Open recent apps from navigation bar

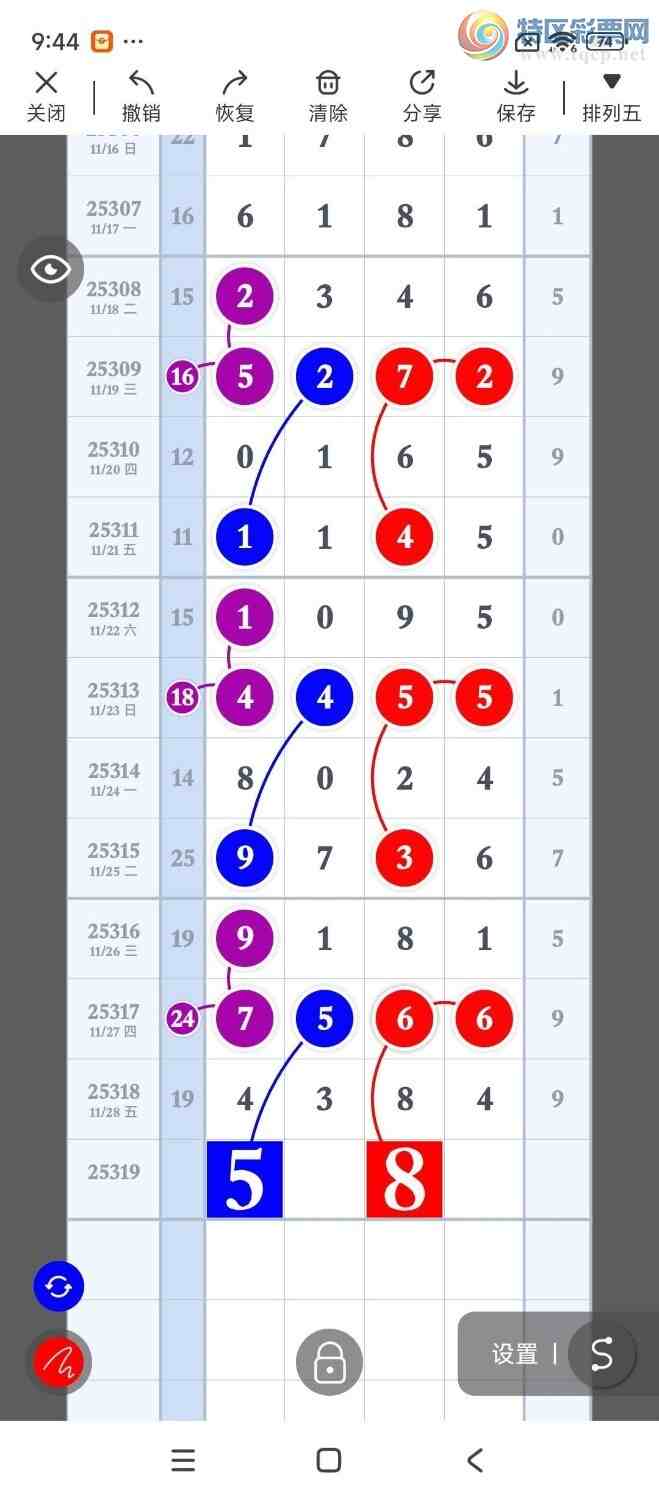tap(183, 1460)
